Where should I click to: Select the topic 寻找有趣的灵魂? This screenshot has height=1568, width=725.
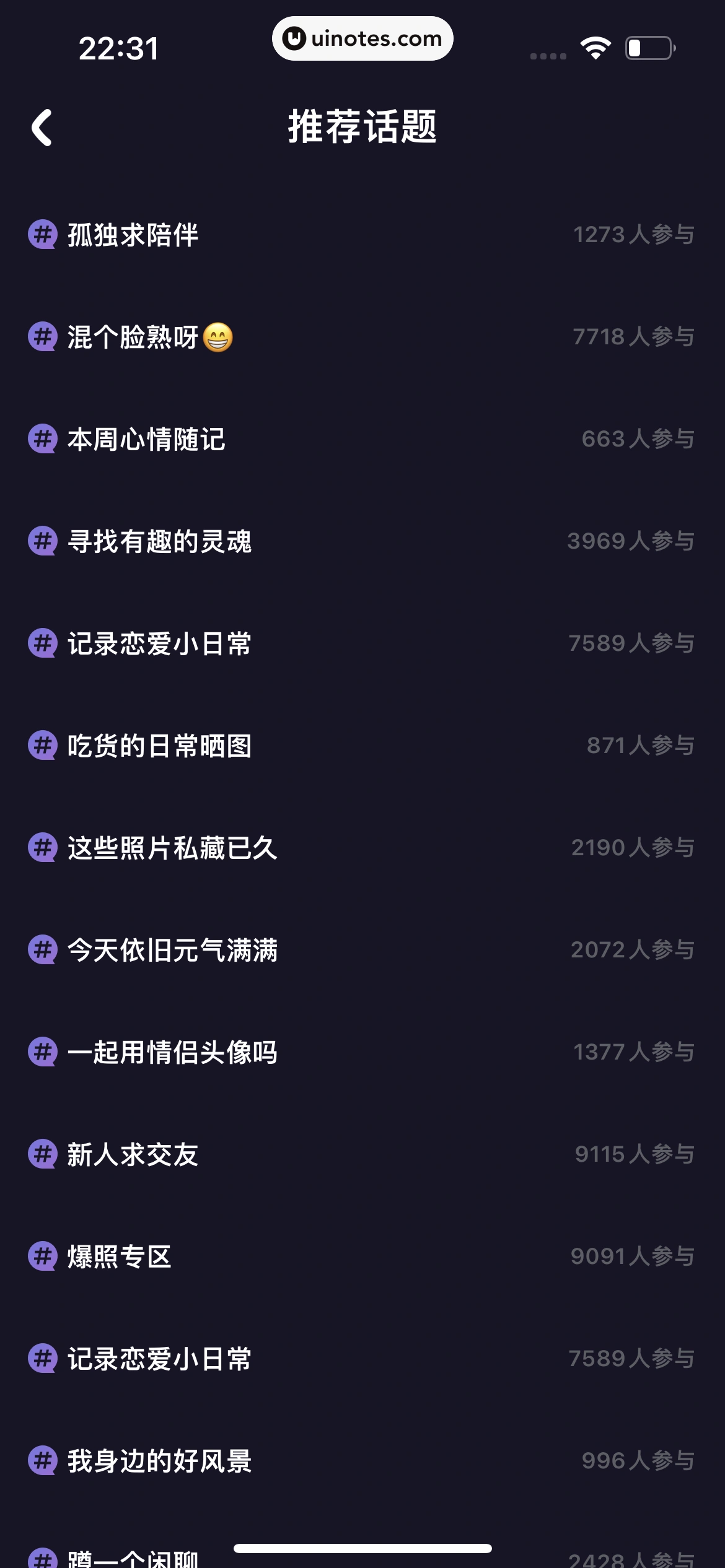pyautogui.click(x=159, y=542)
